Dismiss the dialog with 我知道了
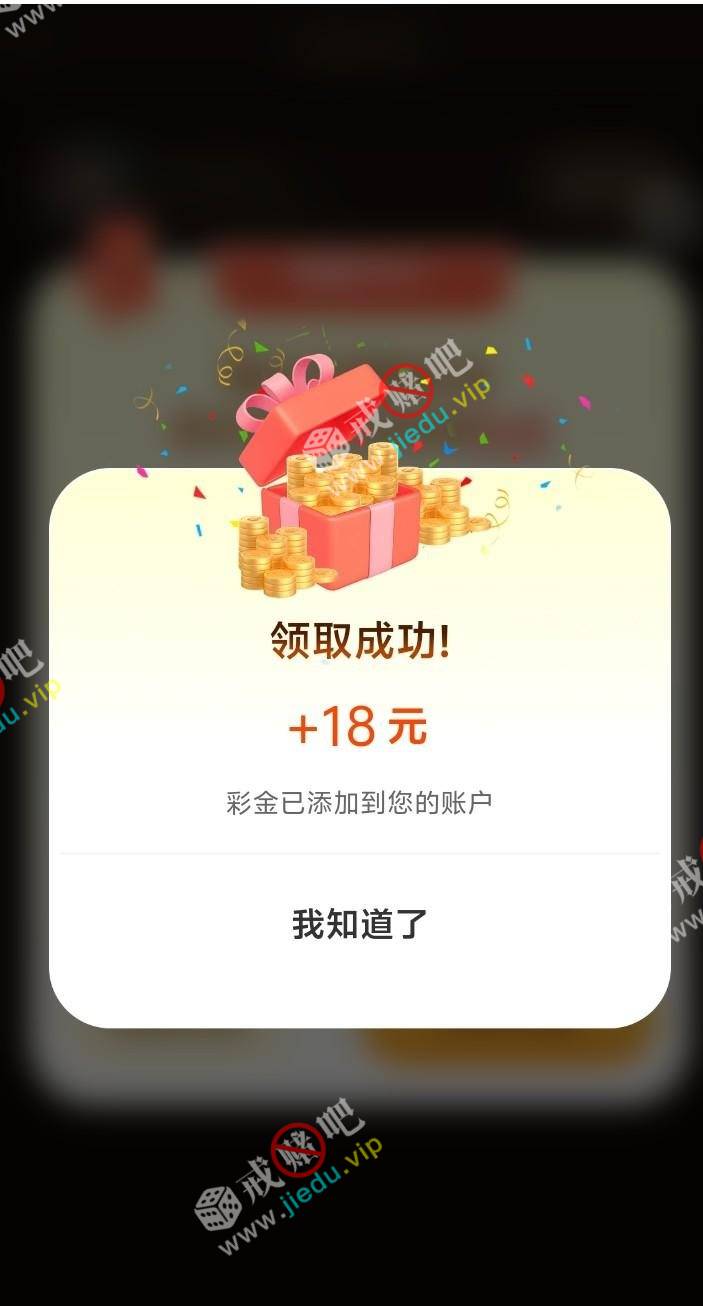Viewport: 703px width, 1306px height. (x=359, y=924)
